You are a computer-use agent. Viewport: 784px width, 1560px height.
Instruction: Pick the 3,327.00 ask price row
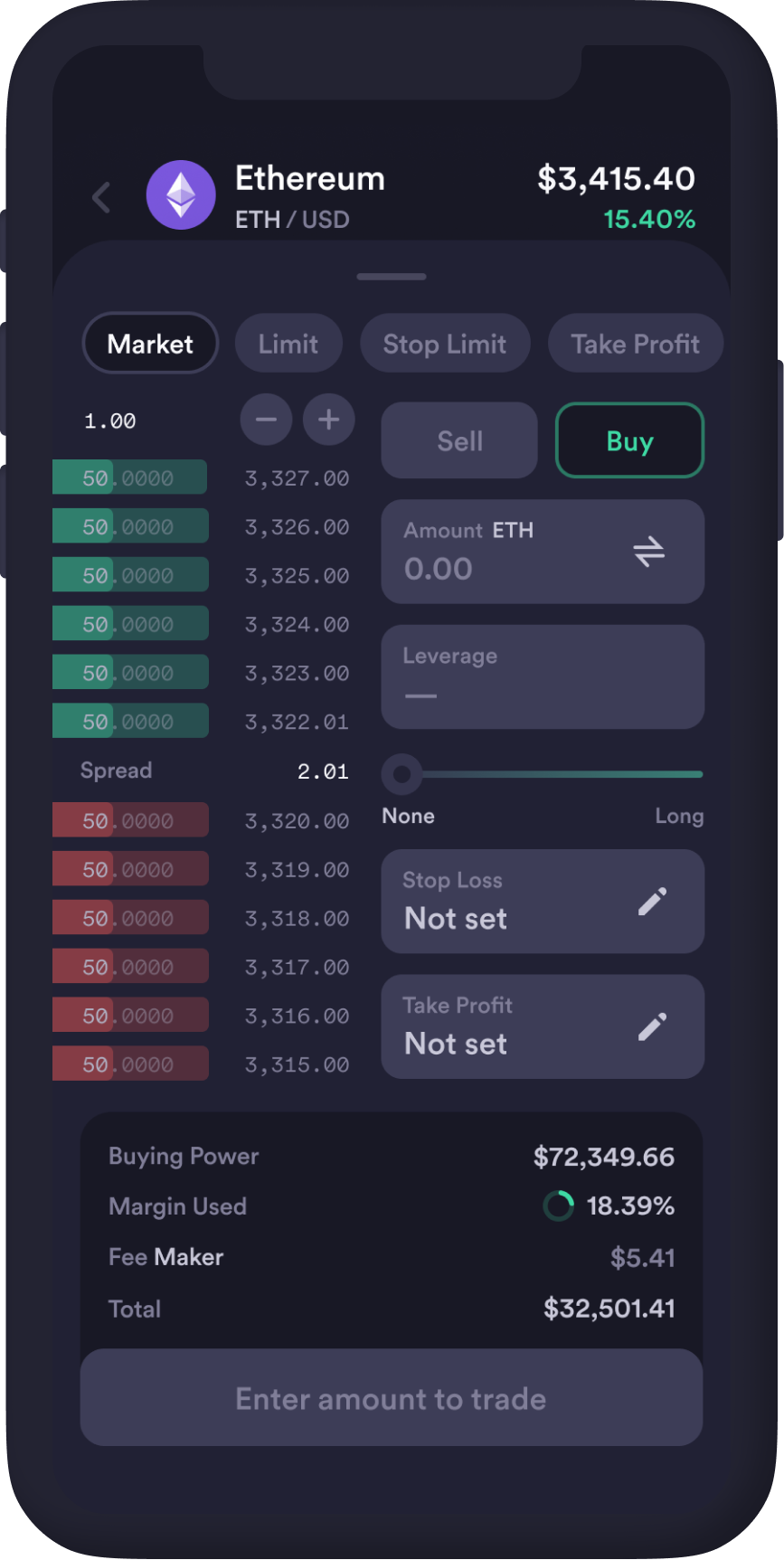click(x=202, y=477)
